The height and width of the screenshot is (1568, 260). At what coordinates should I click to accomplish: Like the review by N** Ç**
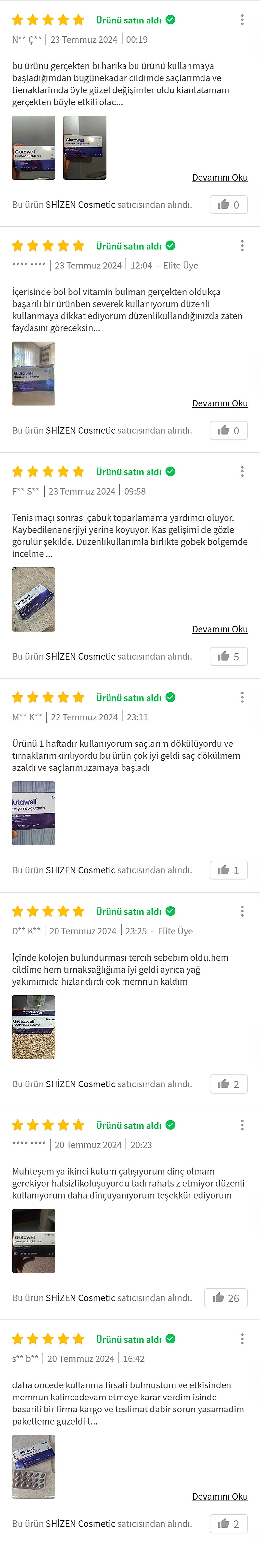point(228,205)
